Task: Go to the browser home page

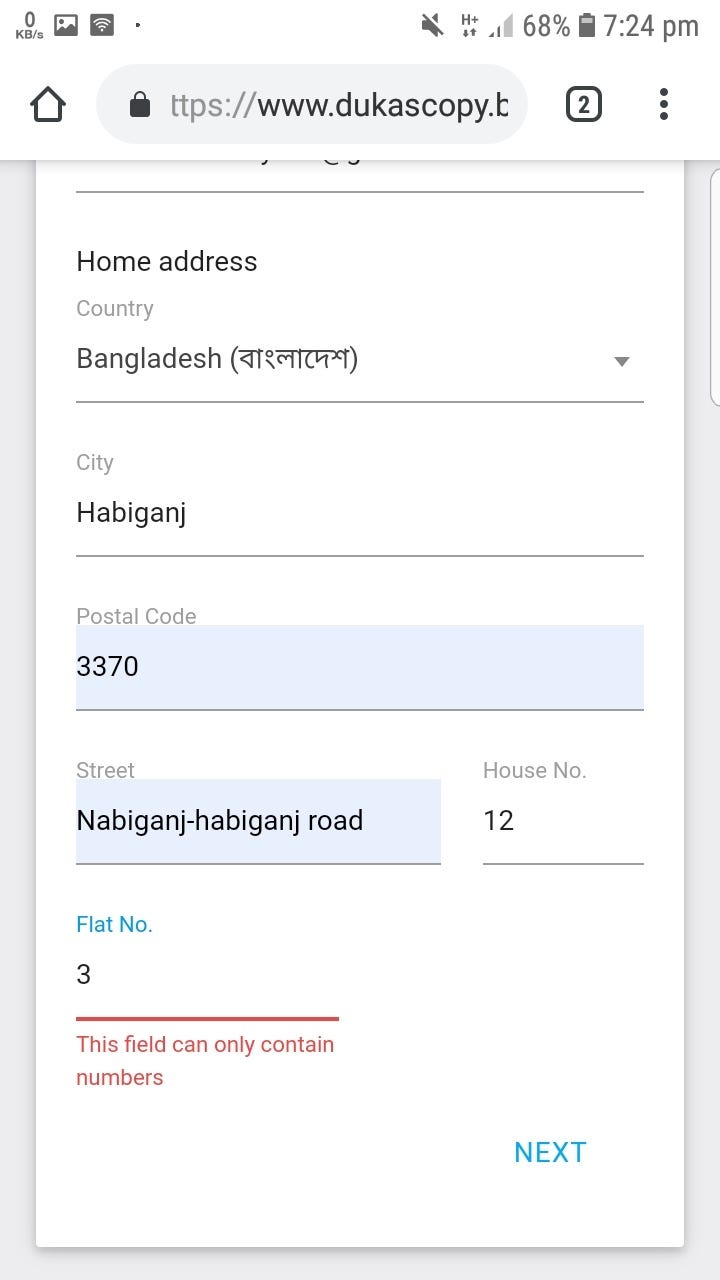Action: point(48,104)
